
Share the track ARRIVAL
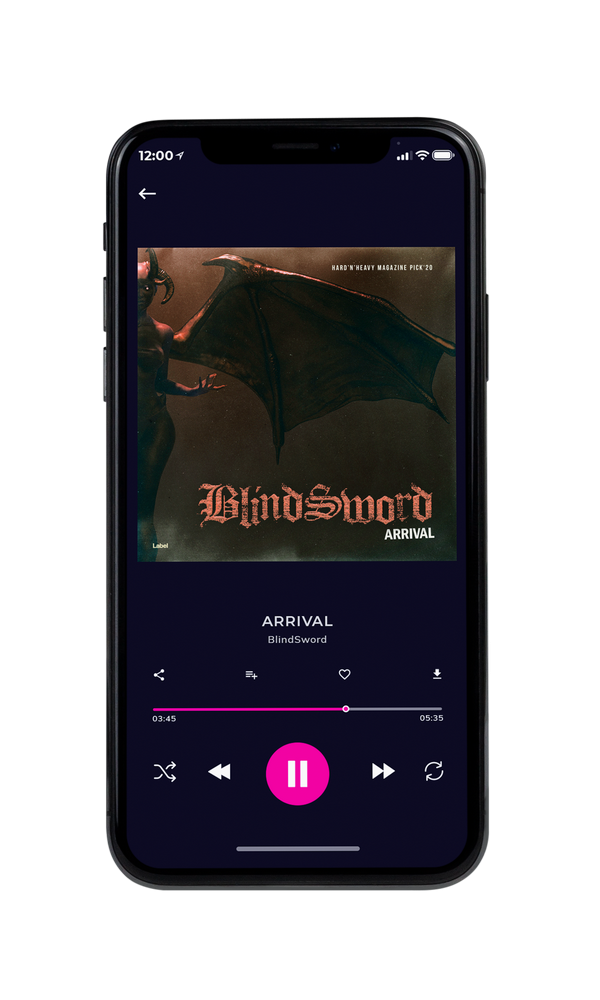pos(159,675)
